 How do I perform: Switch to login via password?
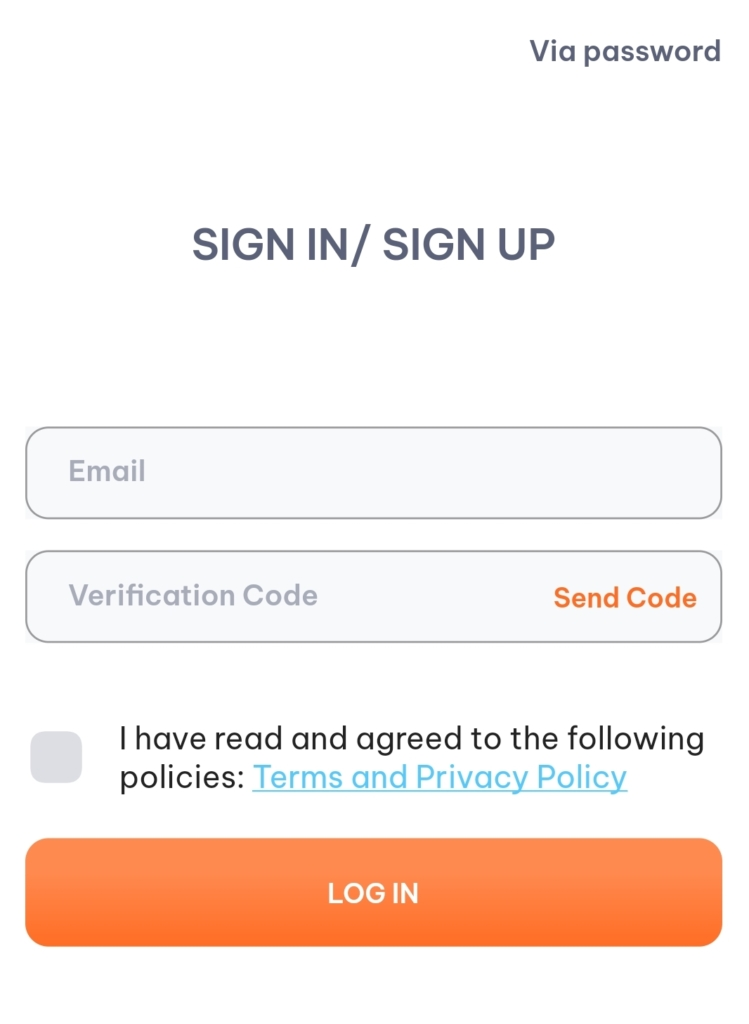(x=624, y=51)
